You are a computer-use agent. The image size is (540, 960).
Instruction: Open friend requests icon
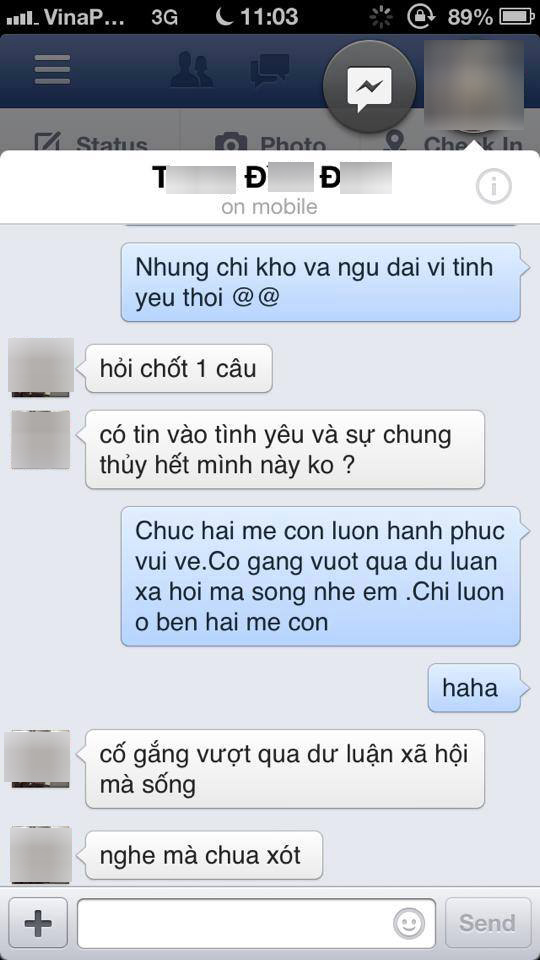(192, 69)
